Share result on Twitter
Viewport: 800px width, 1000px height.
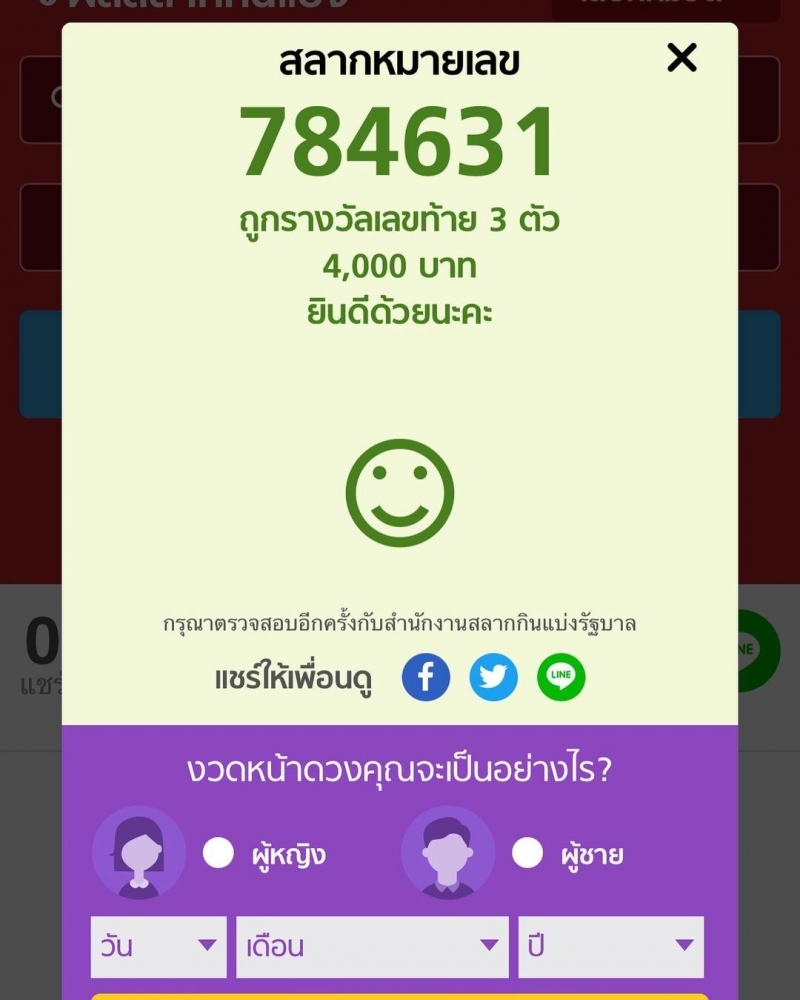[493, 678]
